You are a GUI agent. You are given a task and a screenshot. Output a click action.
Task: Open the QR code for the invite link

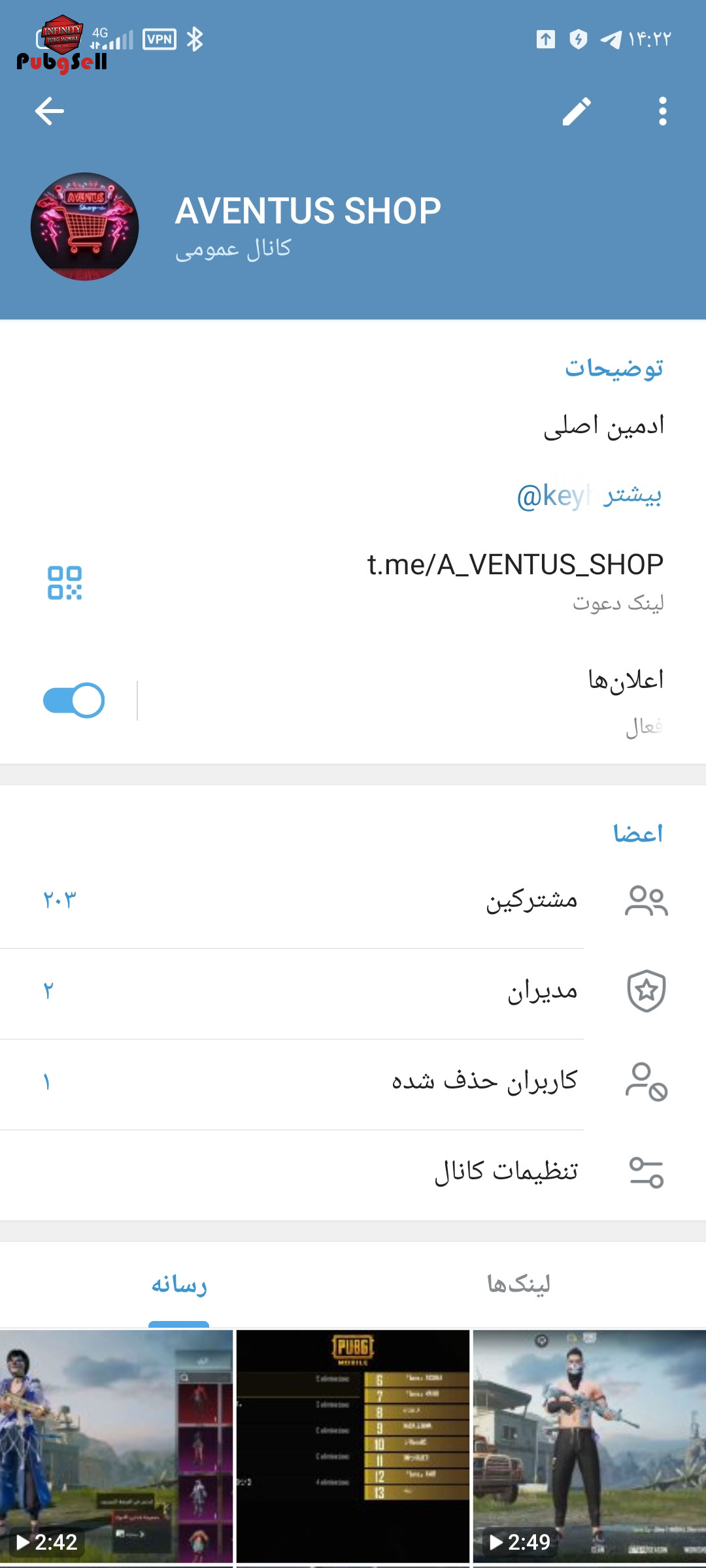click(x=65, y=582)
